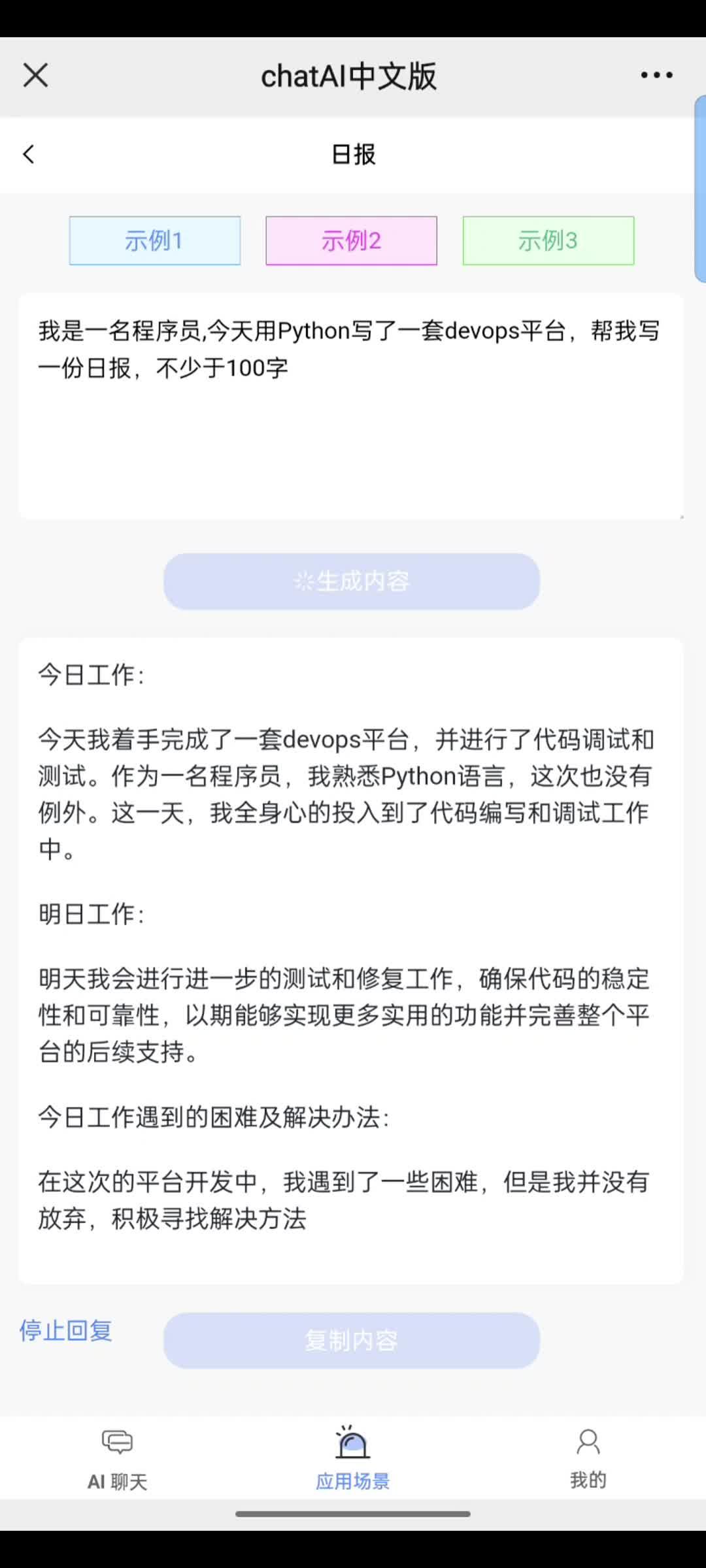
Task: Choose the 示例3 example option
Action: point(548,240)
